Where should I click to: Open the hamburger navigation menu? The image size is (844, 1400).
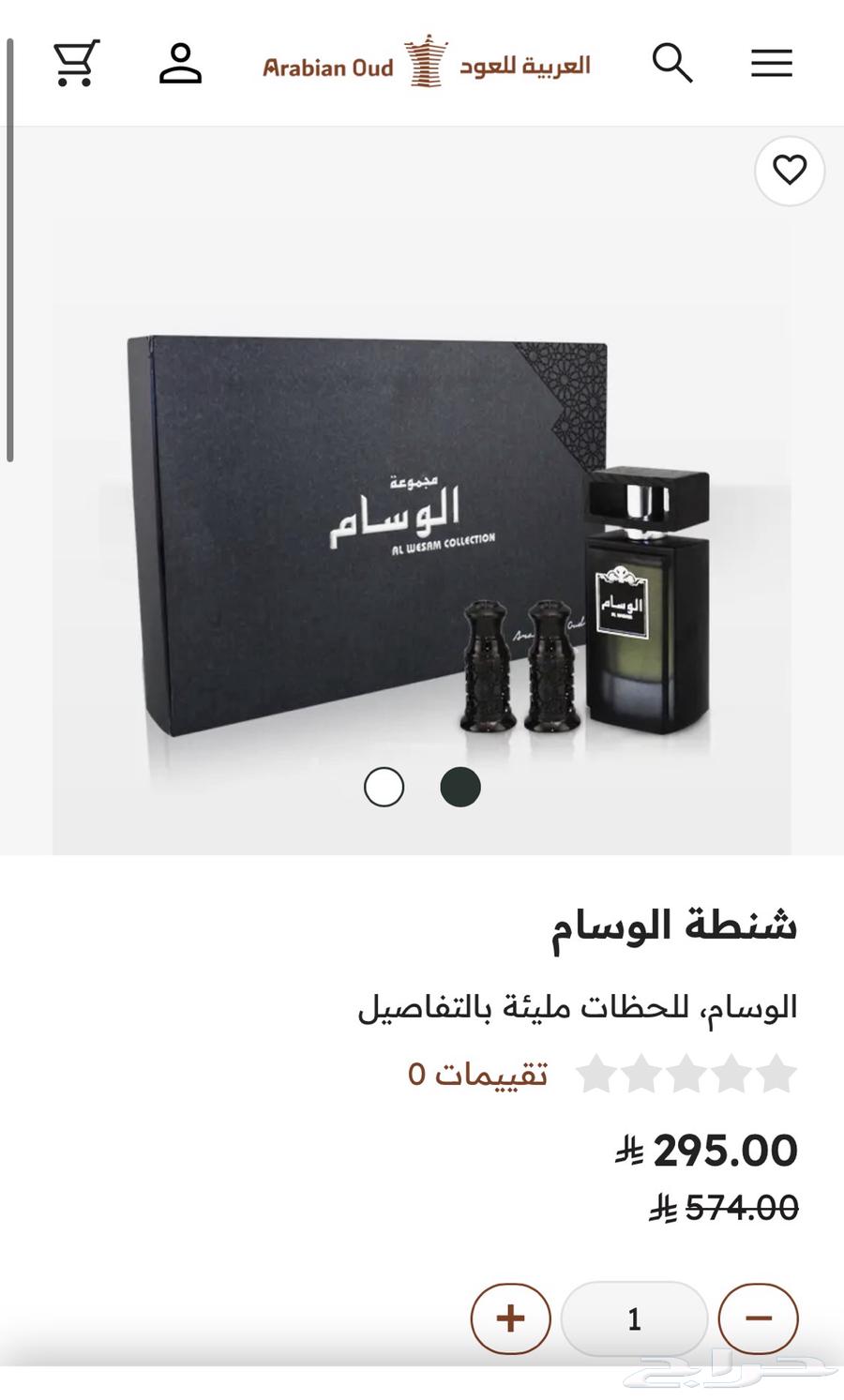pos(771,63)
